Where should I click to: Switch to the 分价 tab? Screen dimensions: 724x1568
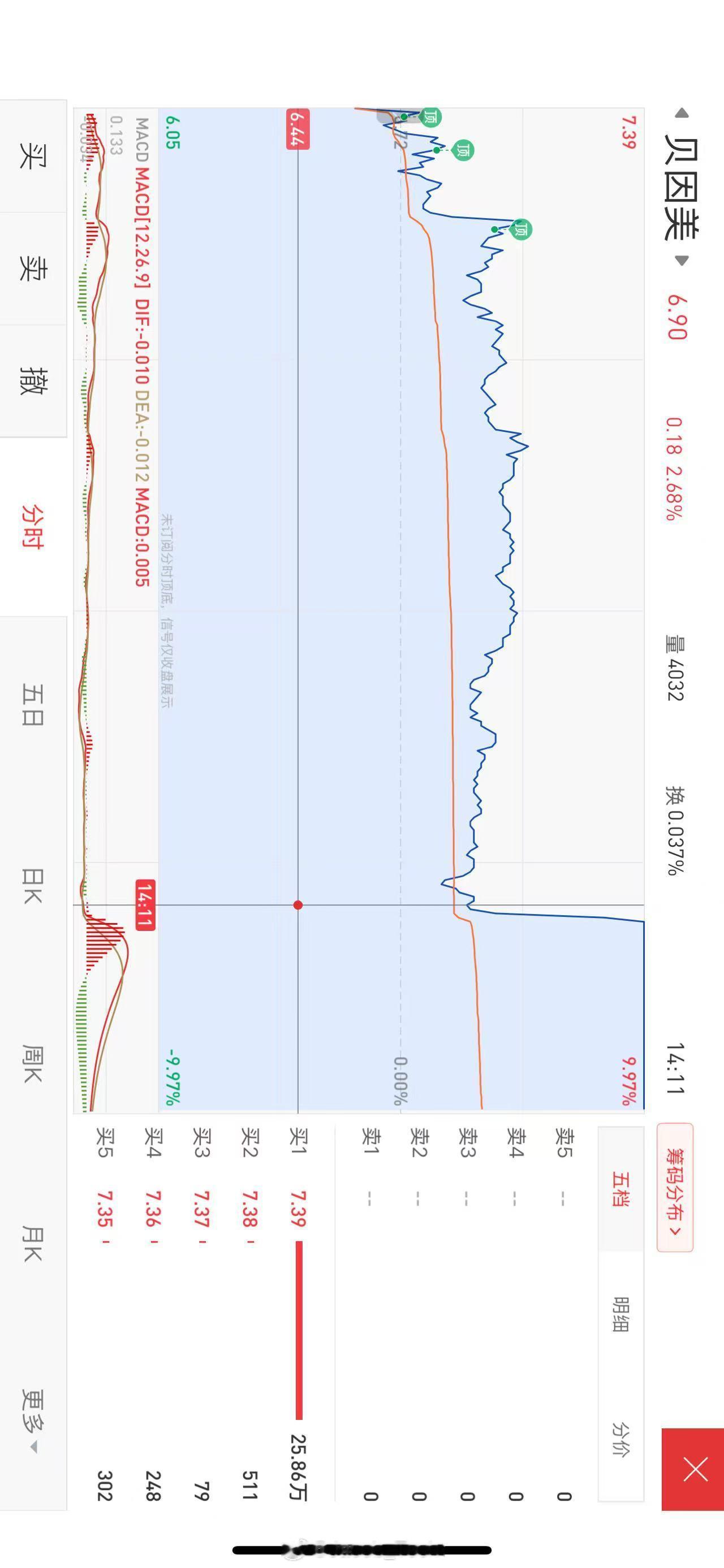621,1439
